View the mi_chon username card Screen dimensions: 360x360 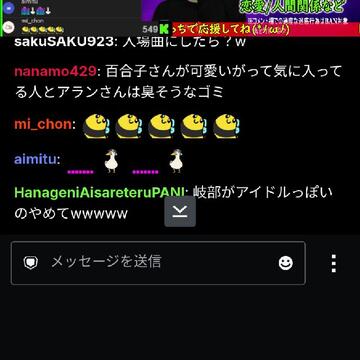(43, 124)
